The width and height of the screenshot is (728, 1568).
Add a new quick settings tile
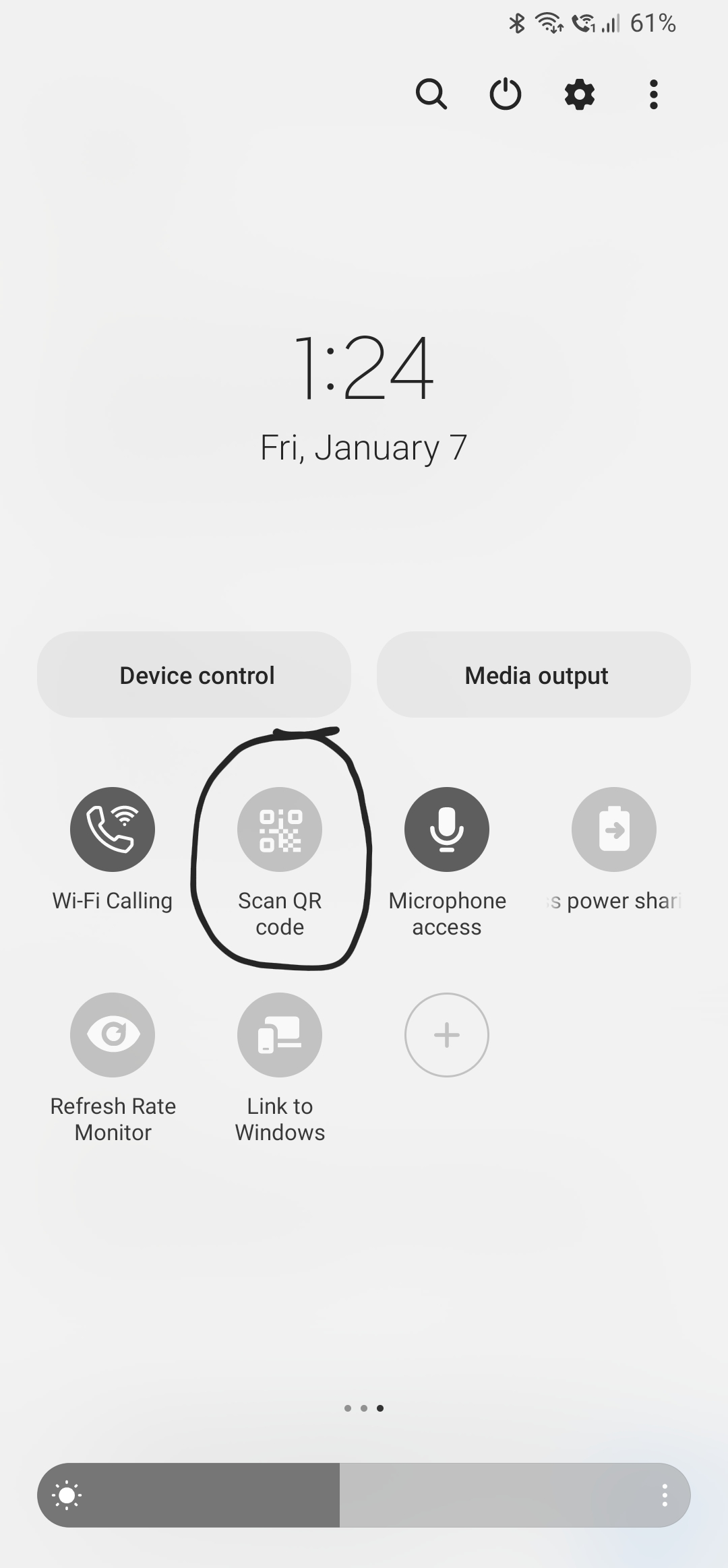coord(447,1034)
